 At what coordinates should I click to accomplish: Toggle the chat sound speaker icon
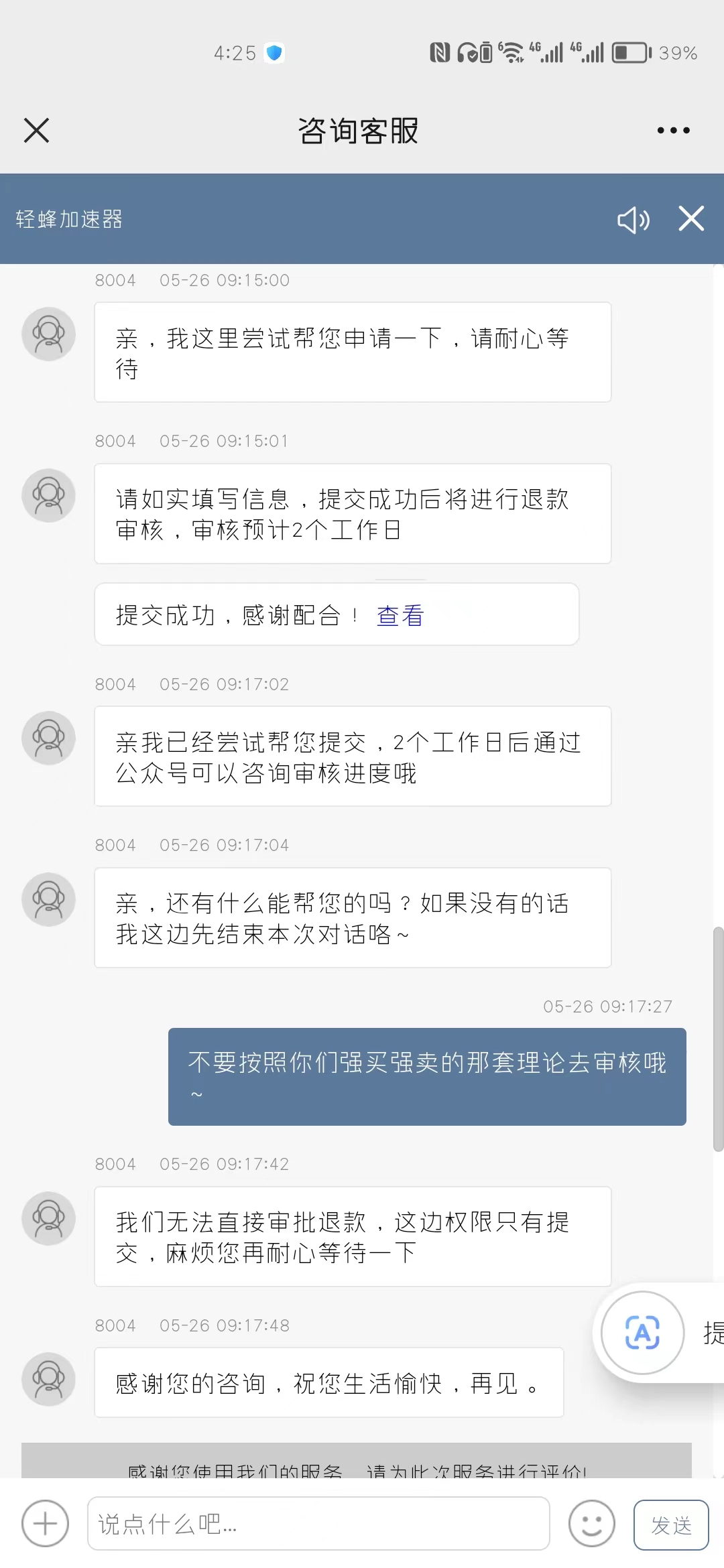pyautogui.click(x=633, y=219)
